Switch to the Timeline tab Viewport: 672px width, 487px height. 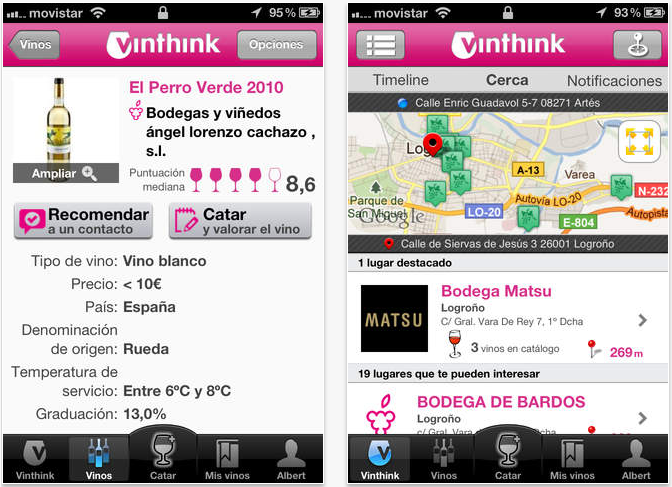click(400, 80)
